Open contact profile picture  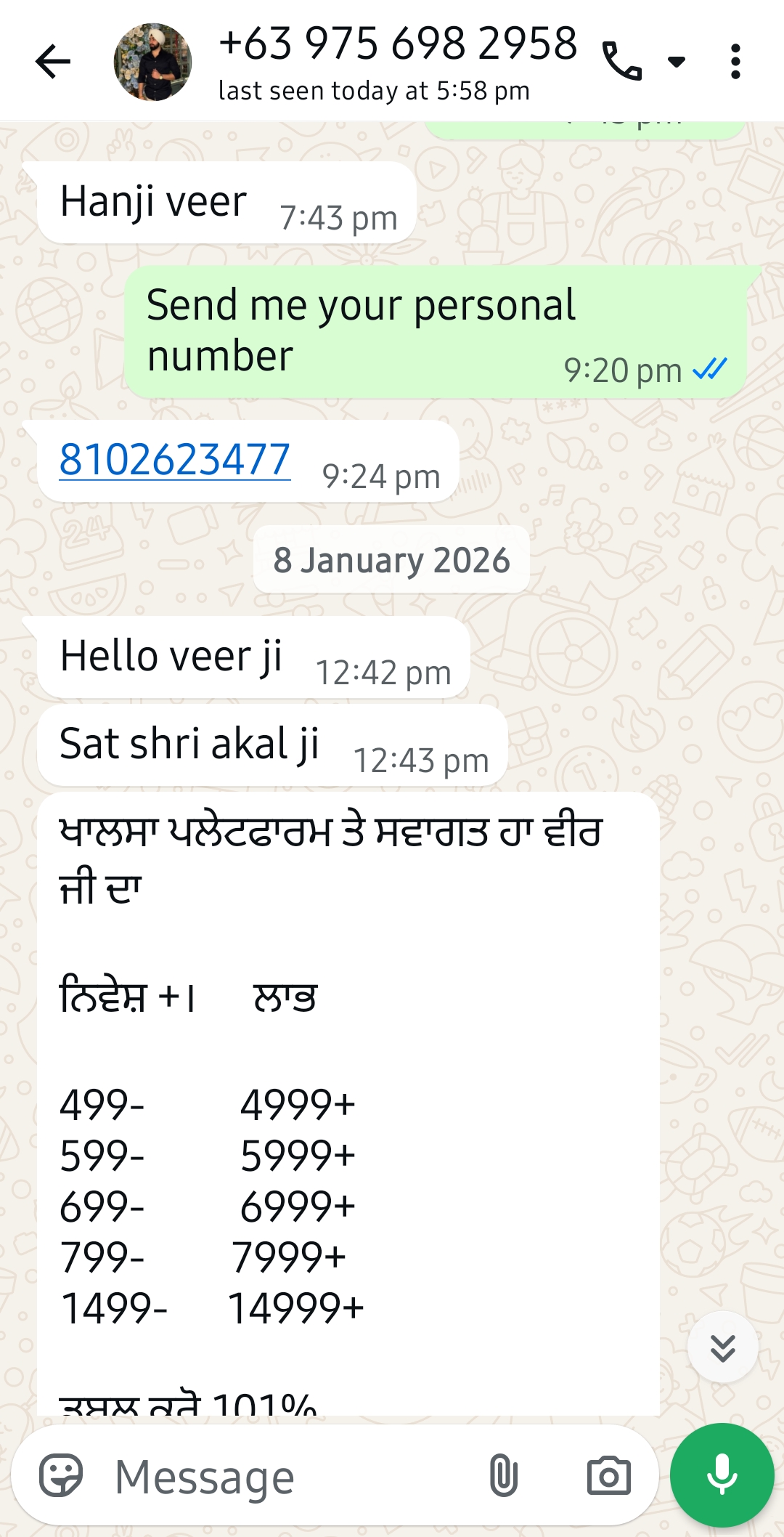153,62
